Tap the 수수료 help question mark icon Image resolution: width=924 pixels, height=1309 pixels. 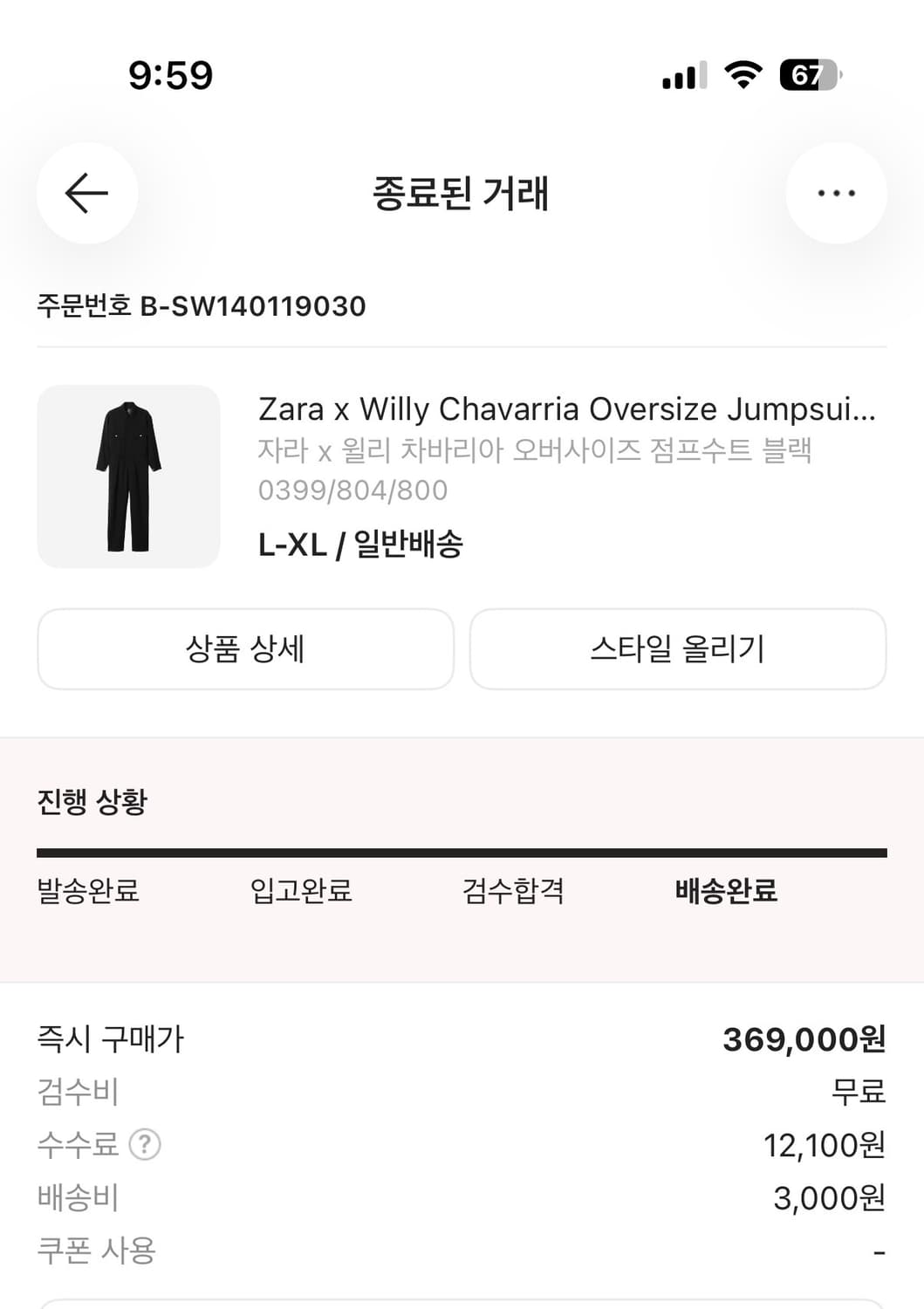(x=144, y=1143)
